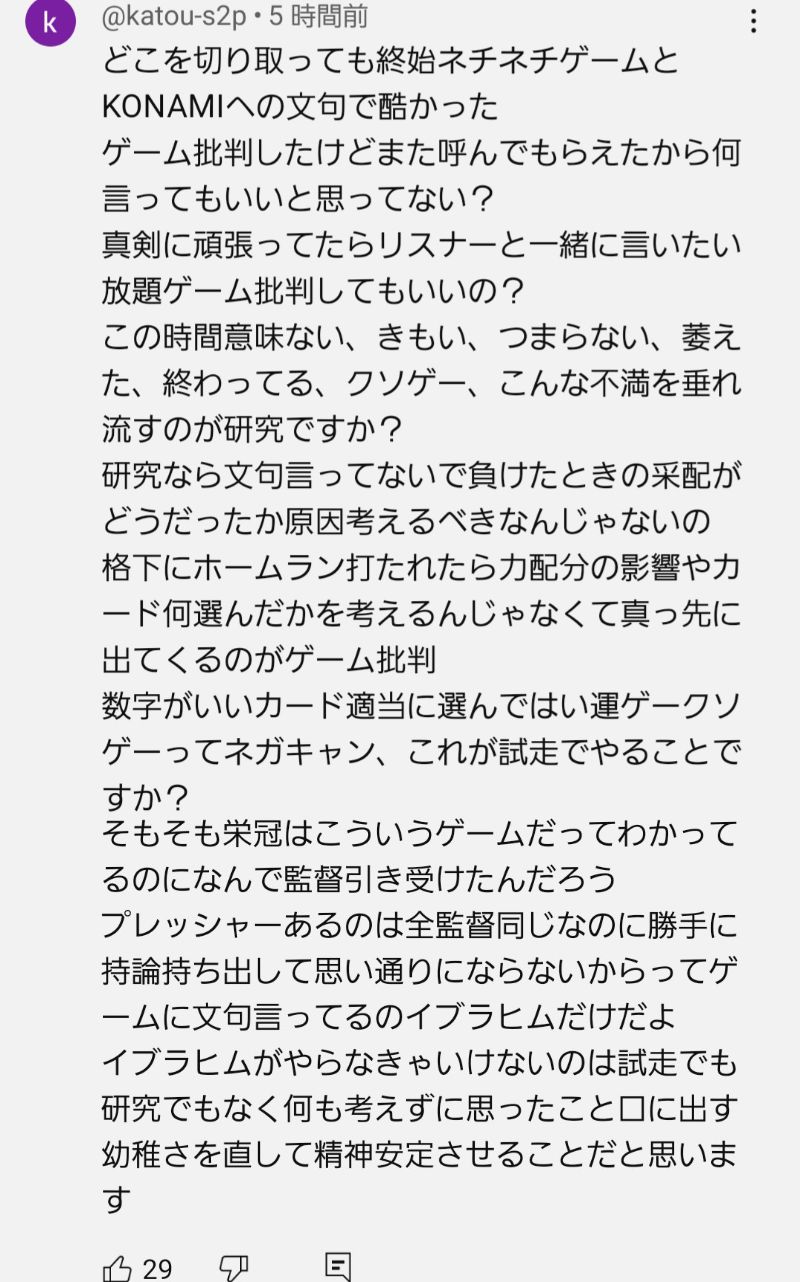The image size is (800, 1282).
Task: Open katou-s2p's profile avatar
Action: (x=50, y=23)
